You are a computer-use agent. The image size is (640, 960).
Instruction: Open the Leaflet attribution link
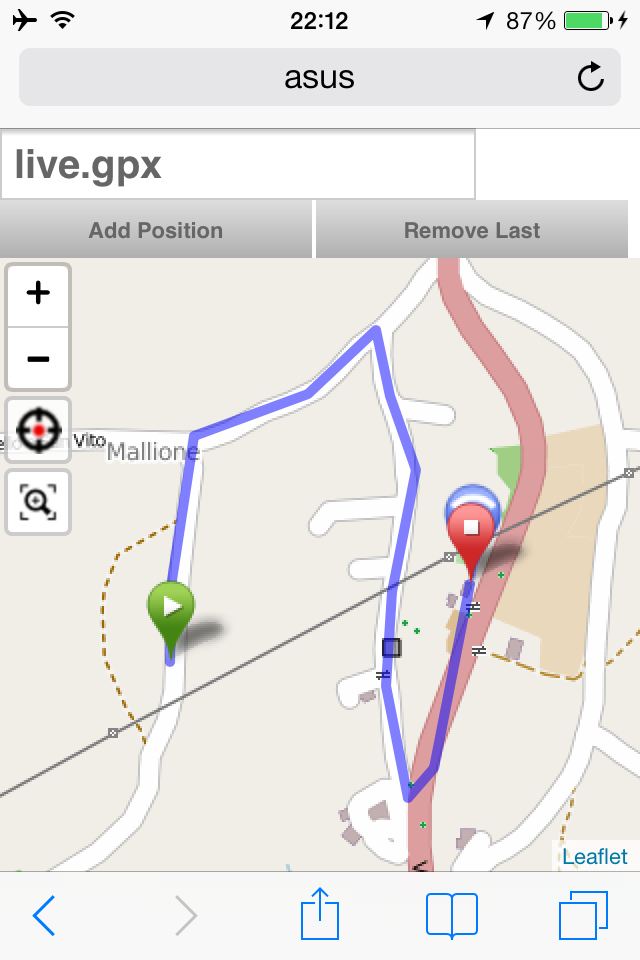pos(595,856)
